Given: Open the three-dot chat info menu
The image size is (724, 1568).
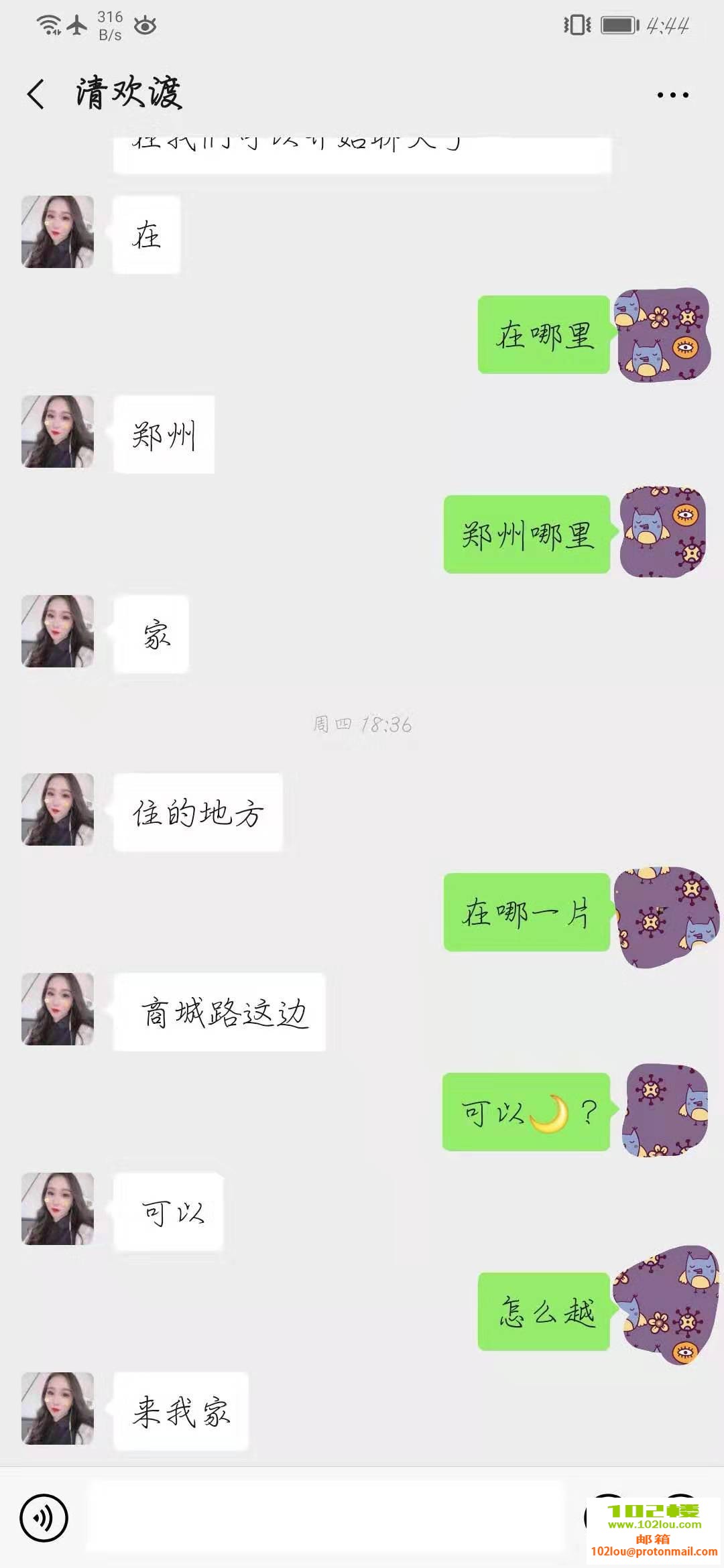Looking at the screenshot, I should [672, 95].
